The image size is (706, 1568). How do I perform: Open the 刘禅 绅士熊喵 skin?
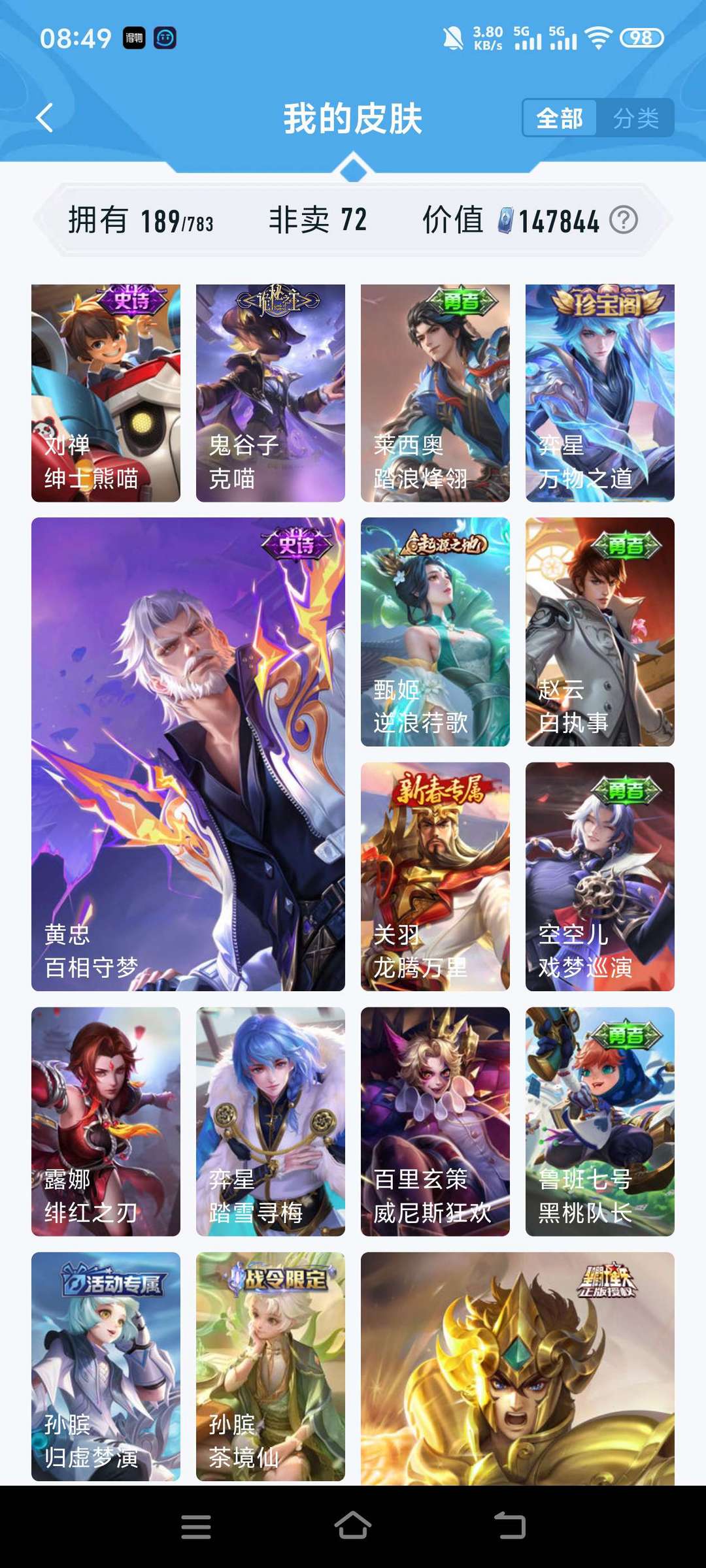click(106, 392)
